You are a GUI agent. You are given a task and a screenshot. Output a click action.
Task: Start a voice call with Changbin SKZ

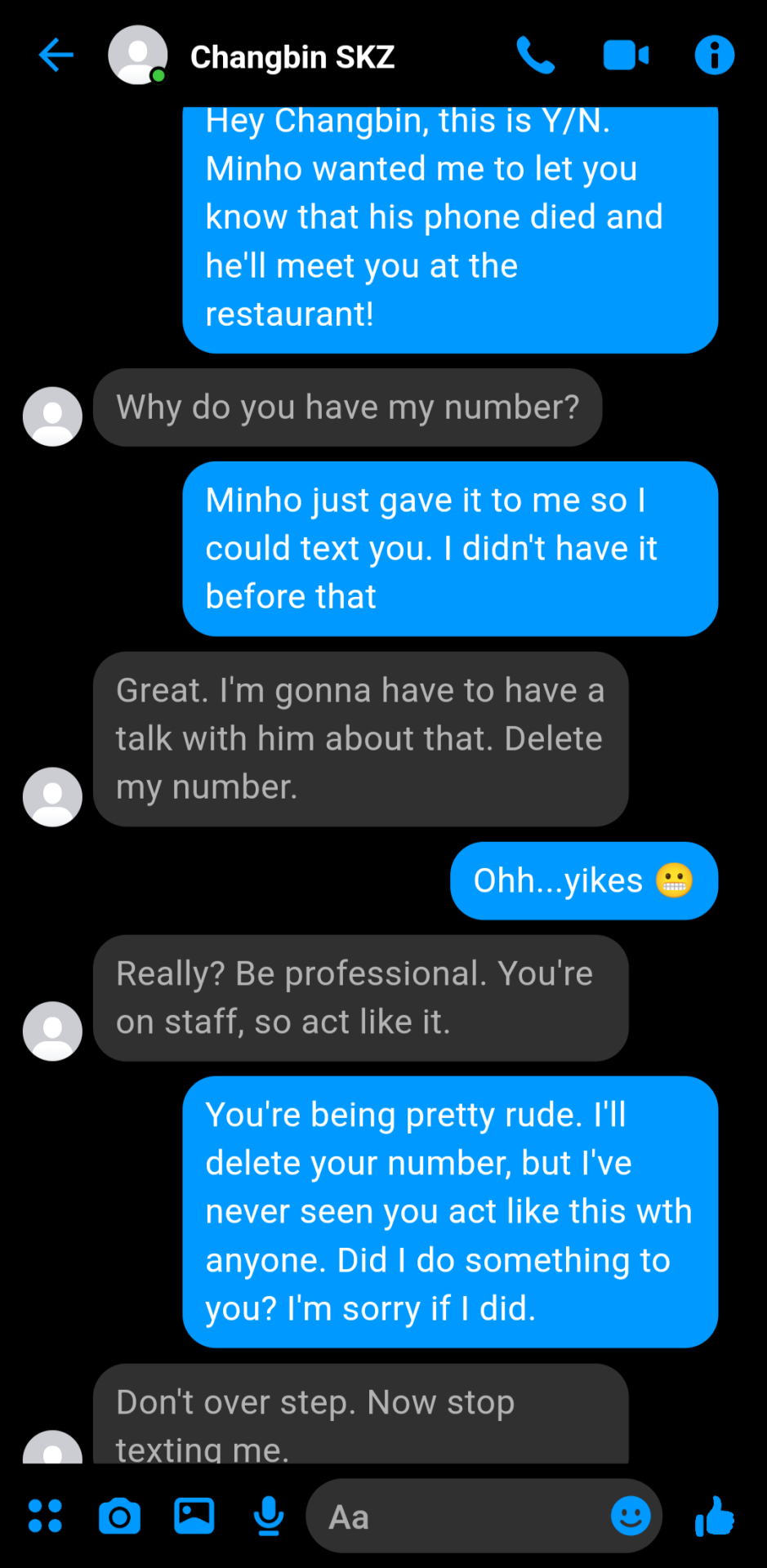coord(535,56)
